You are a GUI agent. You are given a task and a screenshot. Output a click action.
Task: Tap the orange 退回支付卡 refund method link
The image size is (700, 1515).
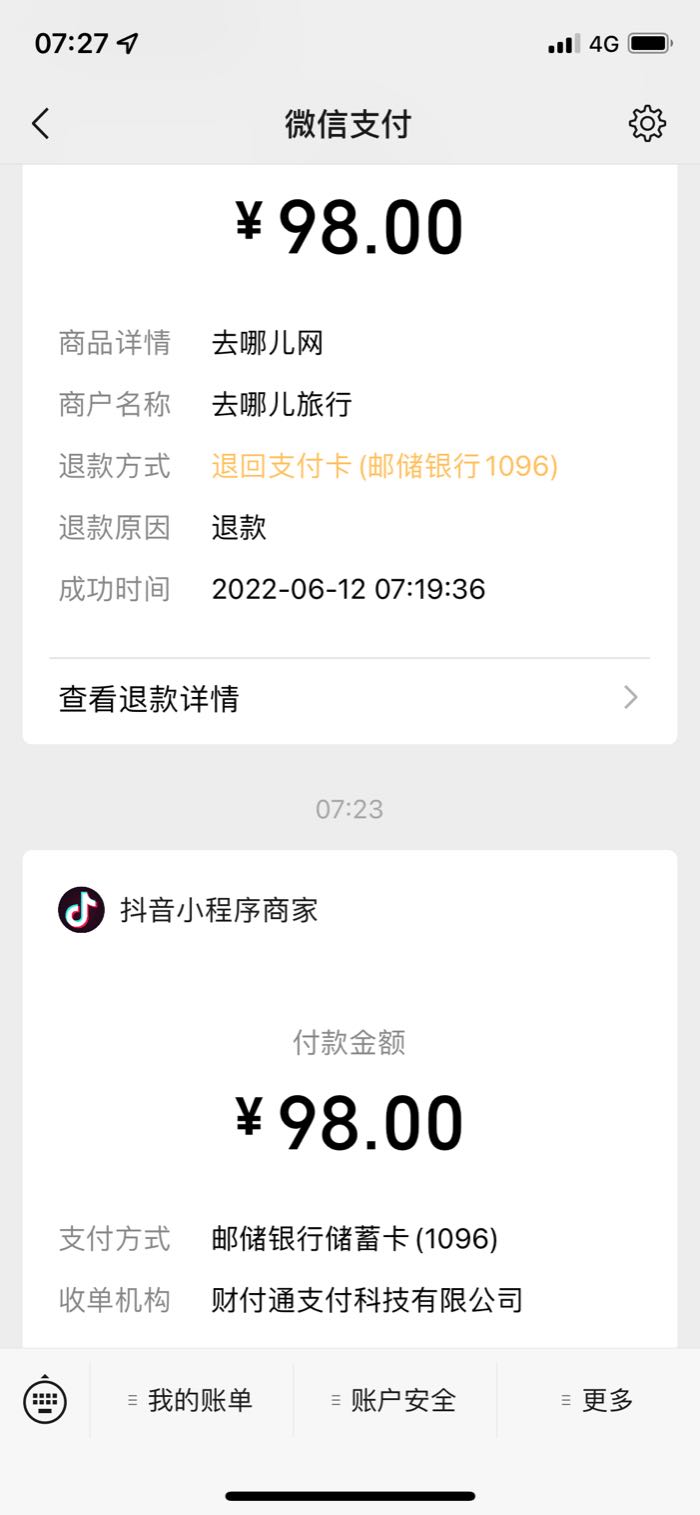385,466
